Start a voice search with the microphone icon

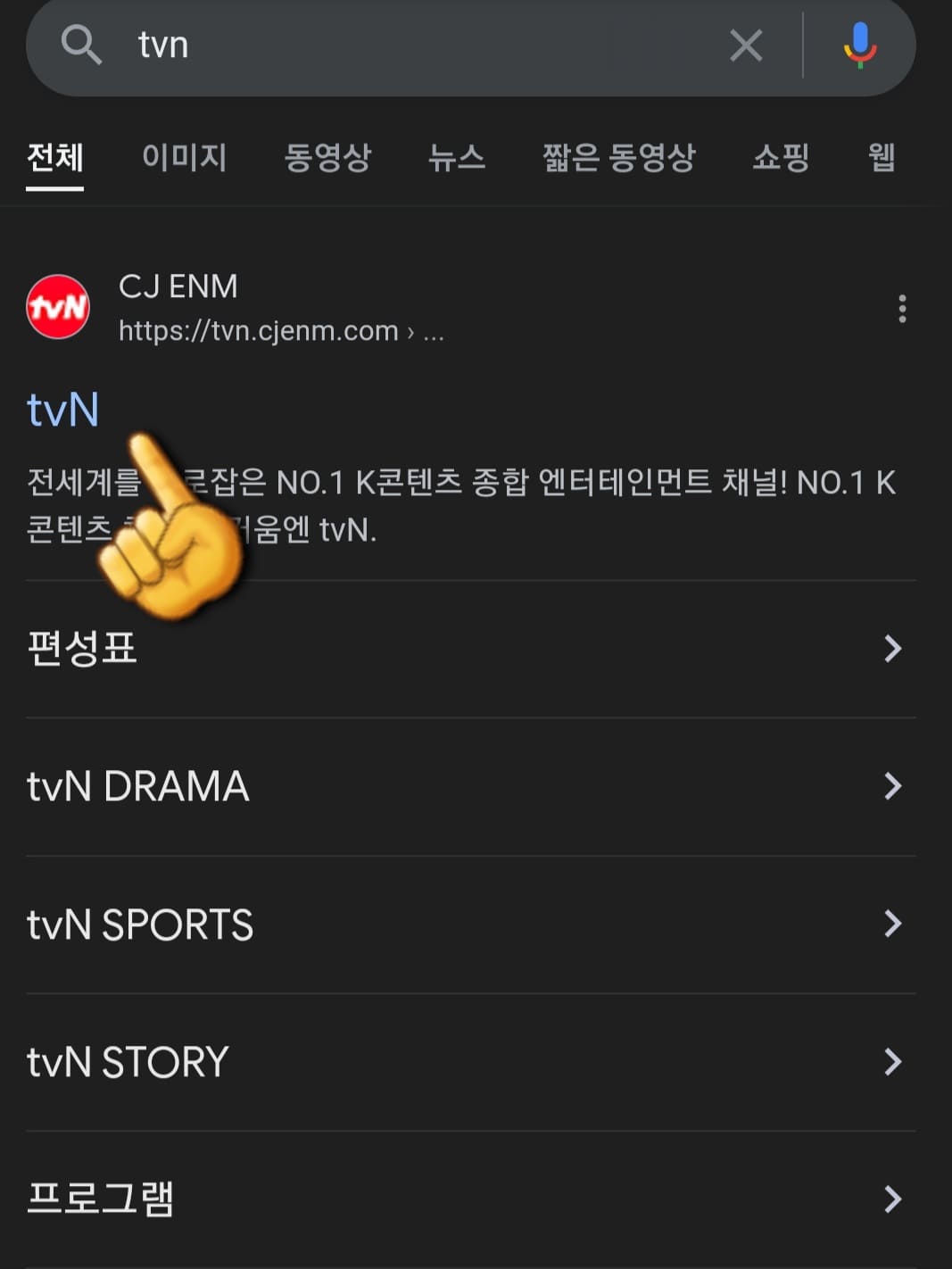[859, 46]
